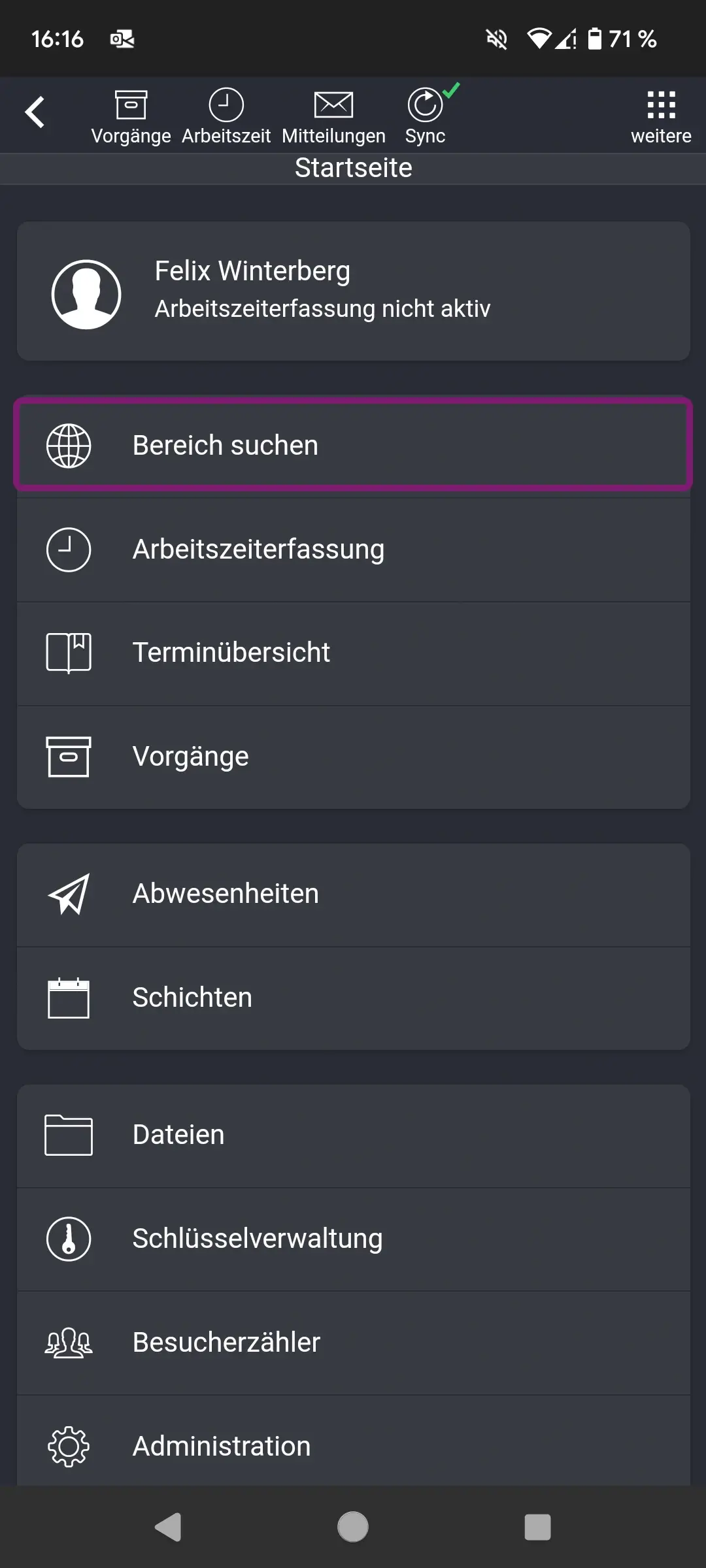Select the globe icon beside Bereich suchen

pyautogui.click(x=68, y=445)
